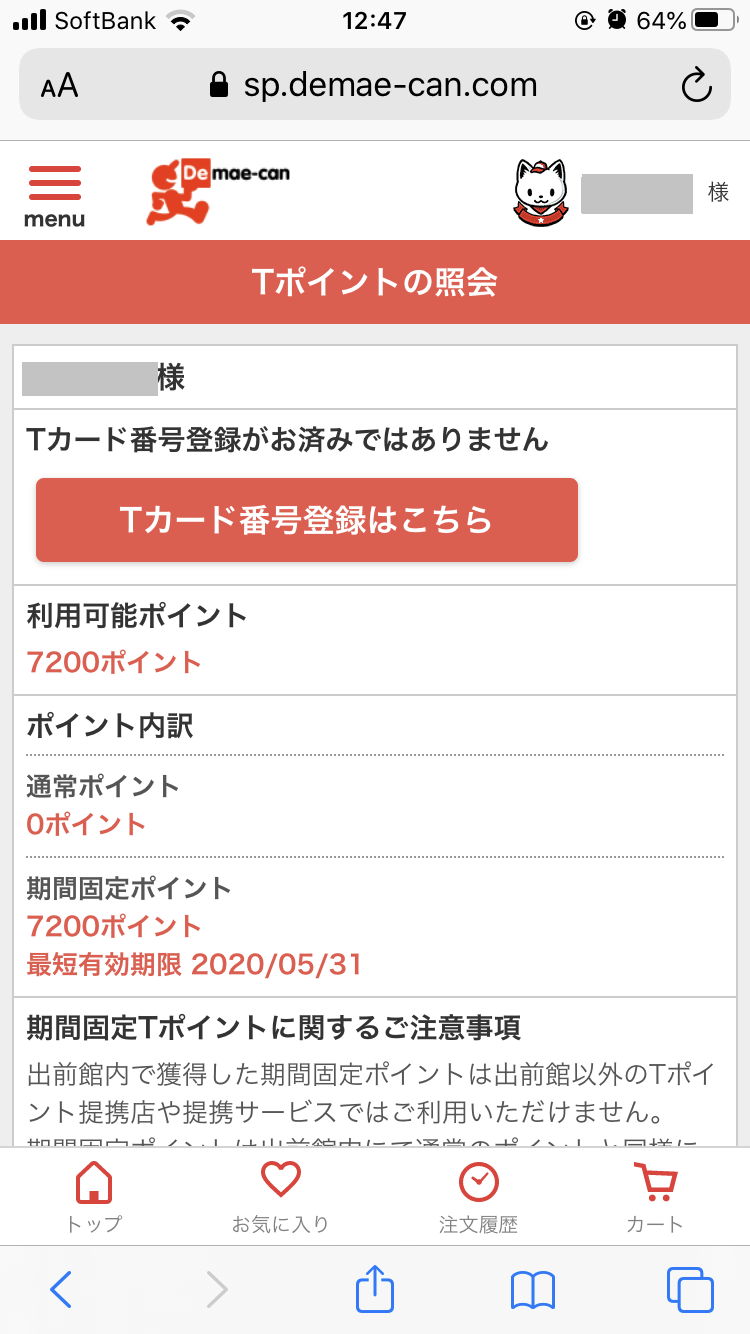The height and width of the screenshot is (1334, 750).
Task: Tap the sp.demae-can.com address bar
Action: click(x=374, y=85)
